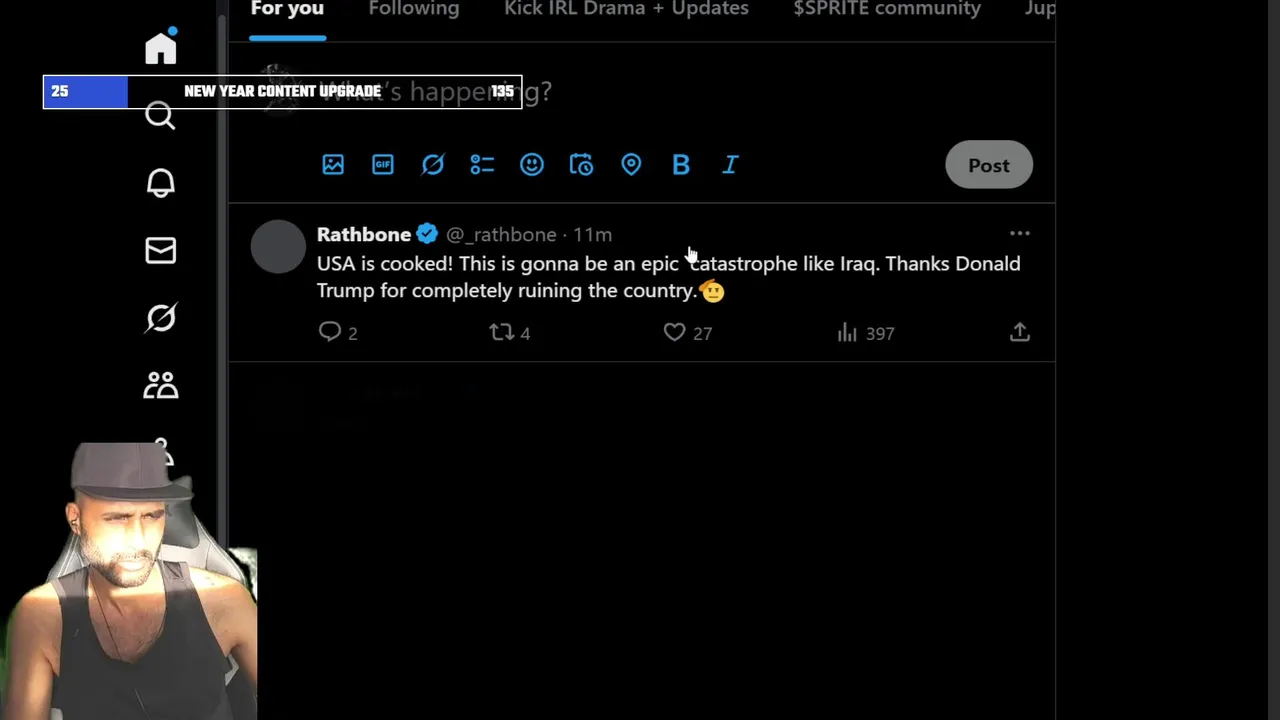Apply bold formatting
The height and width of the screenshot is (720, 1280).
pos(681,165)
